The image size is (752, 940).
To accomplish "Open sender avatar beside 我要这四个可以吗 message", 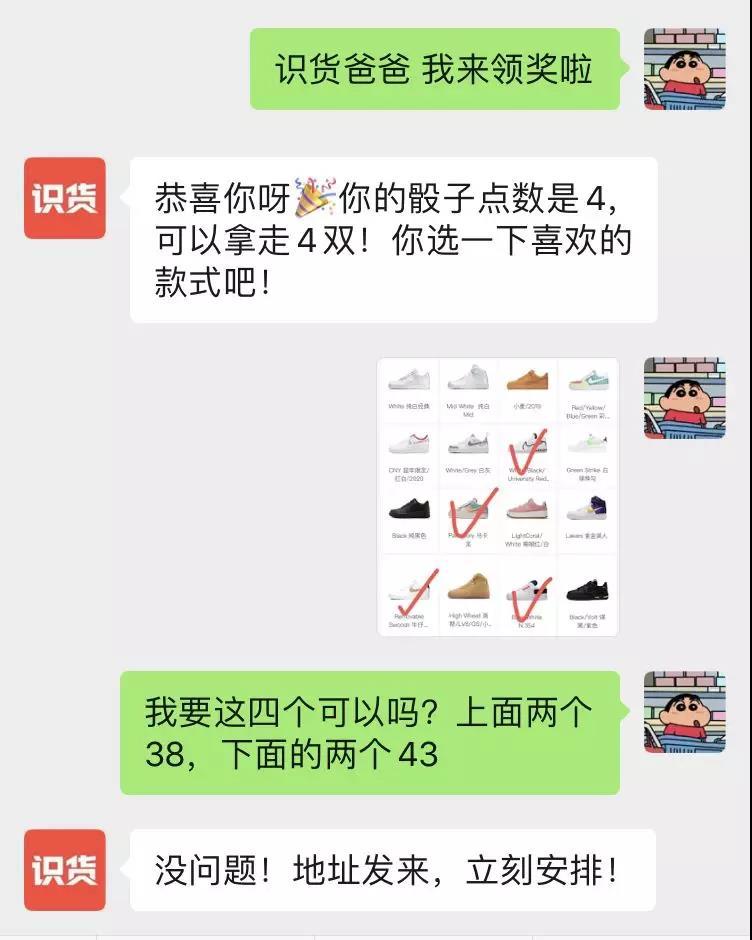I will tap(684, 711).
